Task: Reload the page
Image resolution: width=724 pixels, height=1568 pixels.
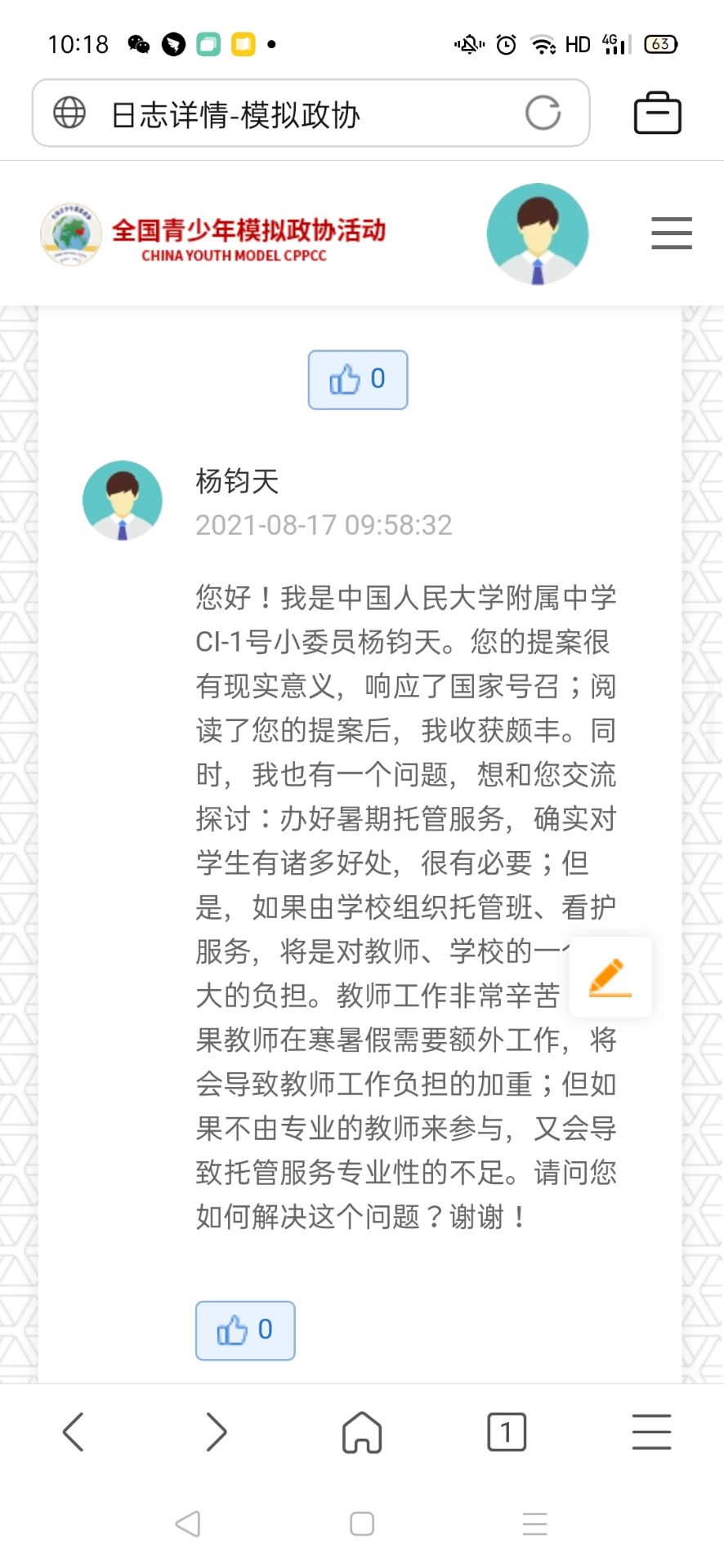Action: [543, 114]
